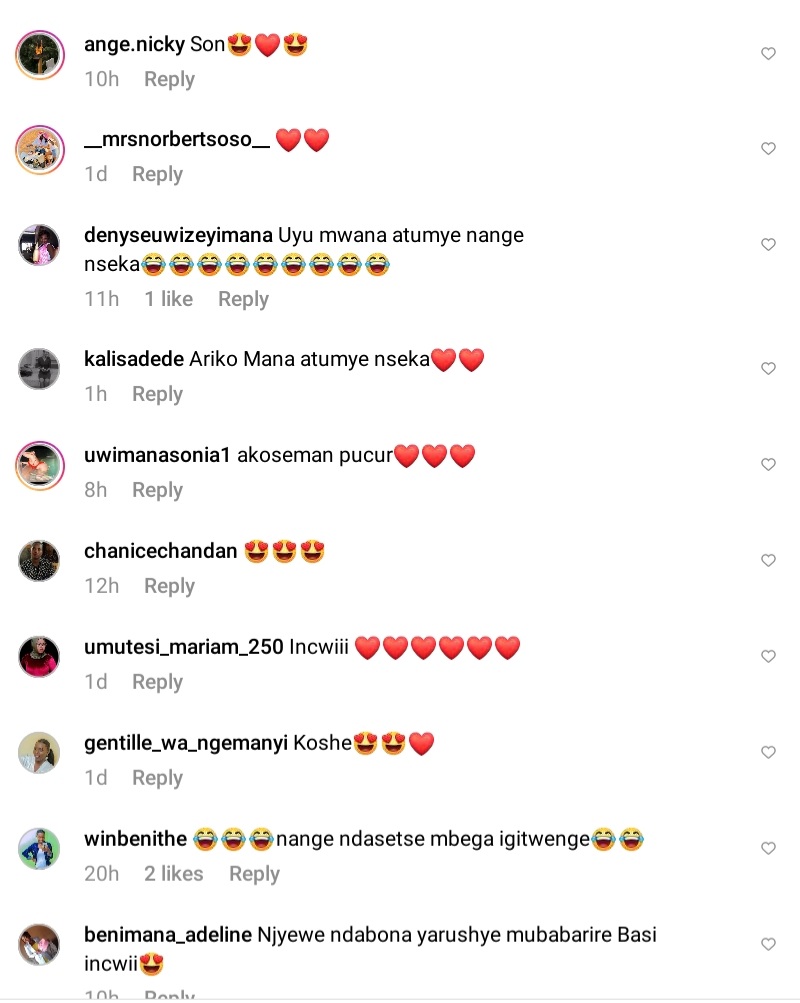Viewport: 800px width, 1003px height.
Task: Reply to winbenithe's comment
Action: coord(254,874)
